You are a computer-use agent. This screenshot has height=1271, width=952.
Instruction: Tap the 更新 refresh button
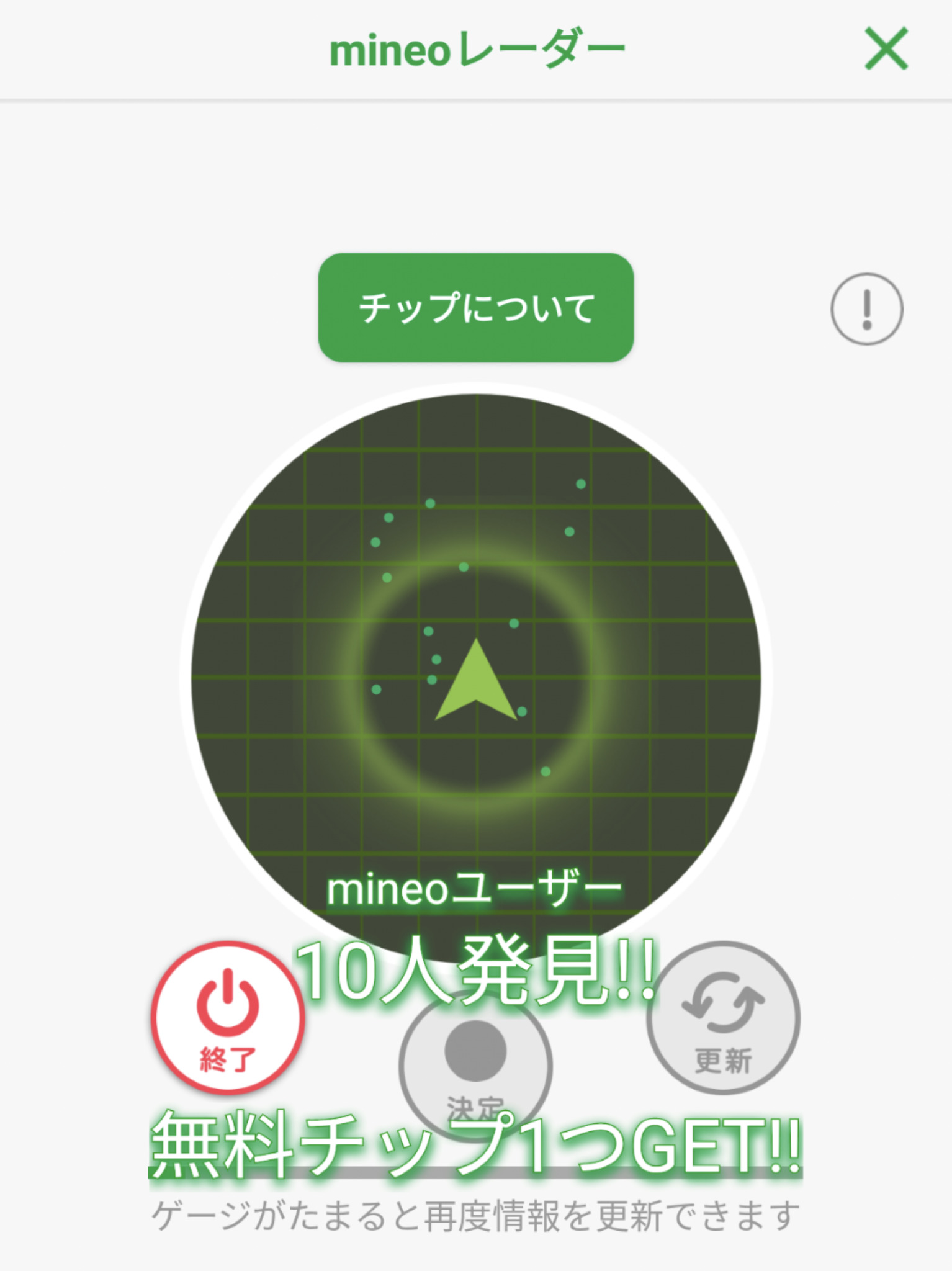coord(723,1018)
